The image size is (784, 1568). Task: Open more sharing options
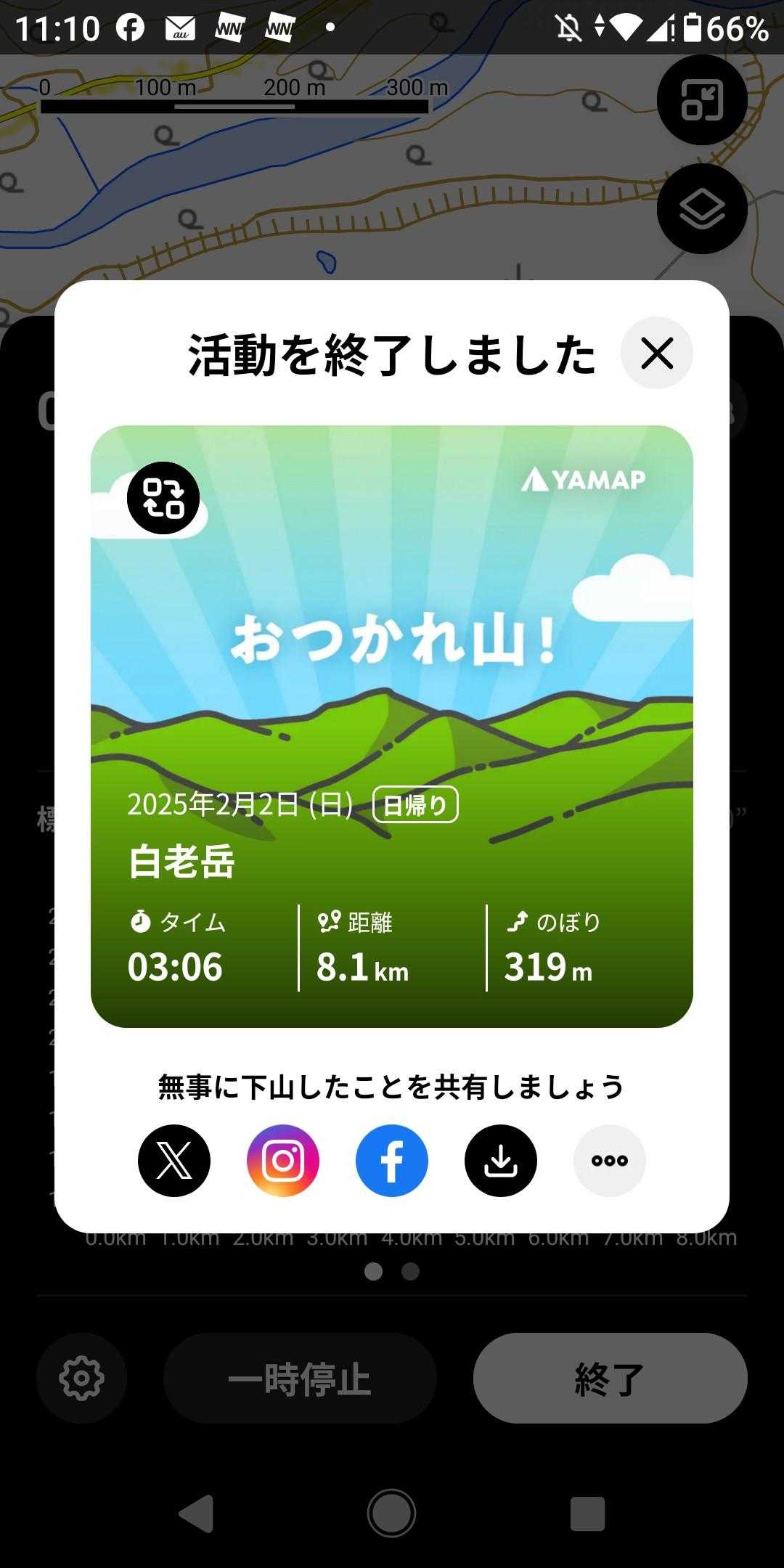coord(609,1161)
